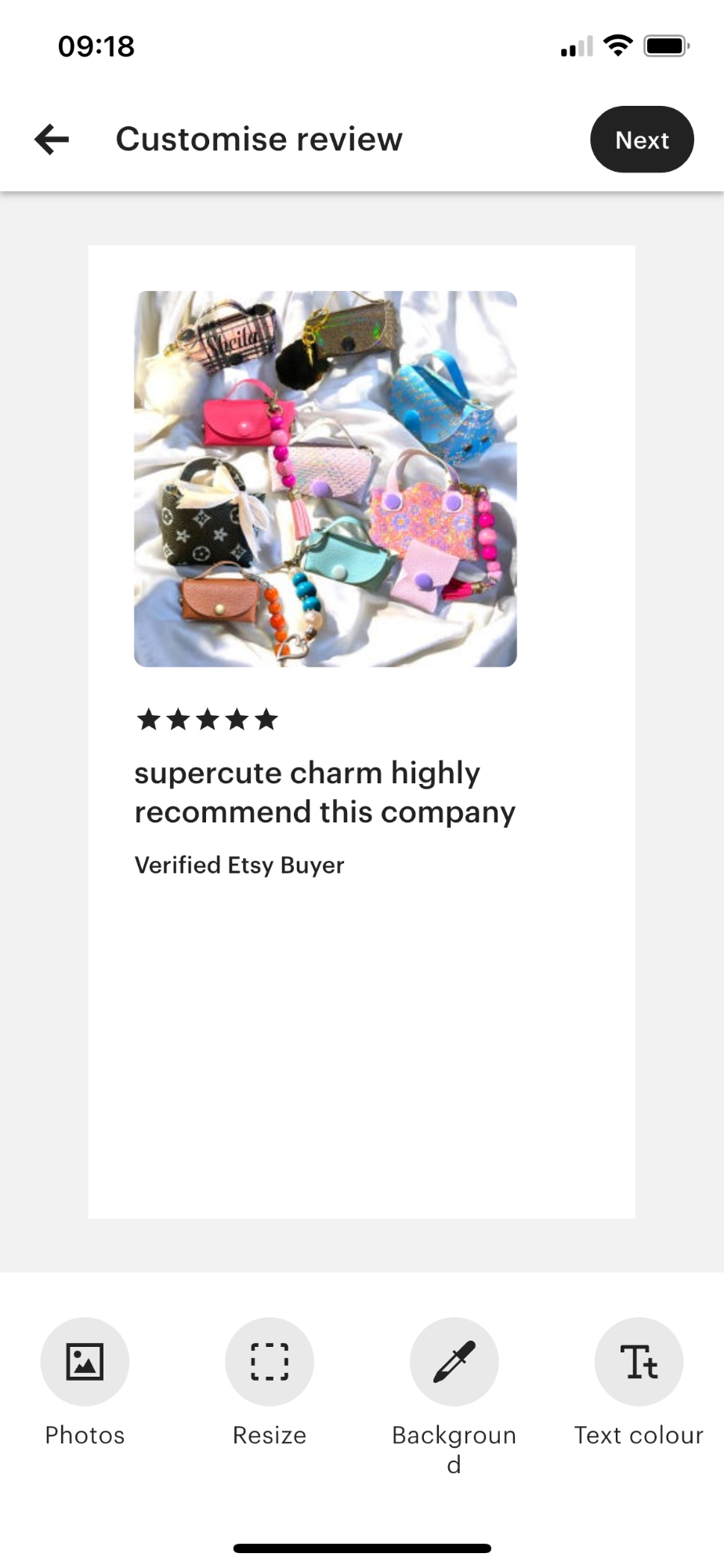Go back using the arrow icon

coord(52,140)
